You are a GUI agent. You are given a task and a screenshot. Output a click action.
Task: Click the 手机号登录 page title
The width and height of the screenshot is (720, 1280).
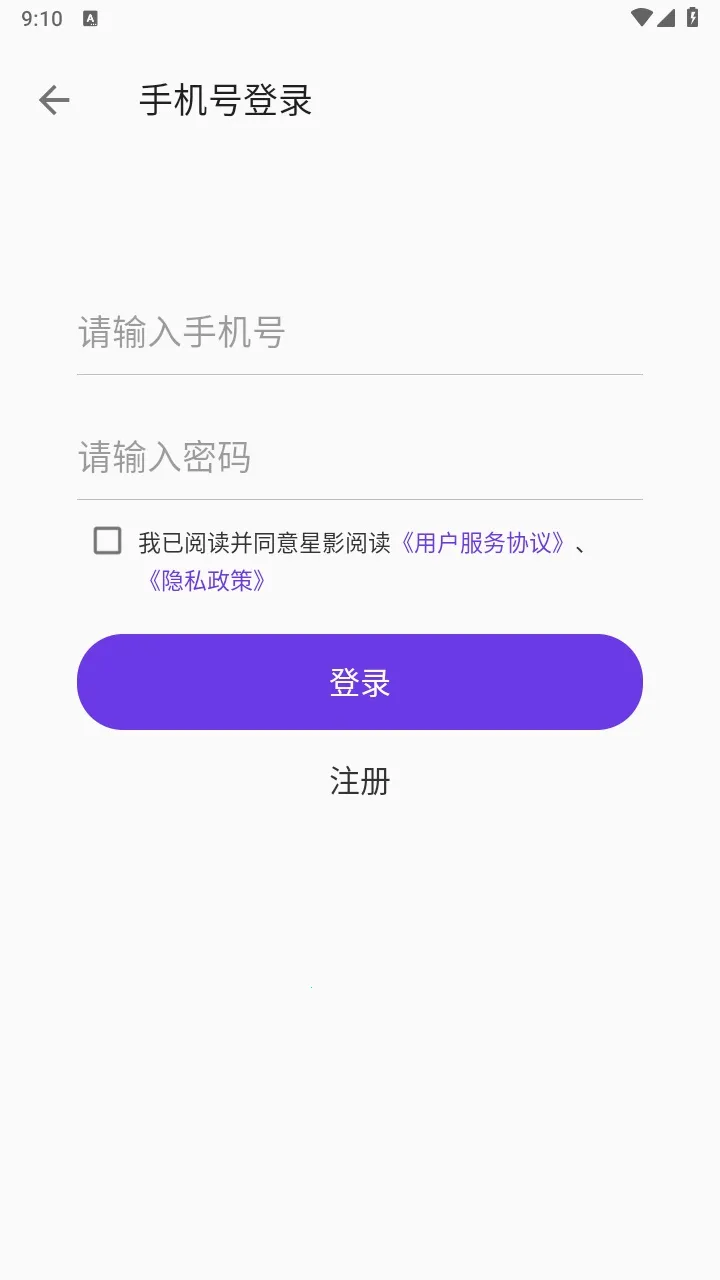(x=226, y=100)
